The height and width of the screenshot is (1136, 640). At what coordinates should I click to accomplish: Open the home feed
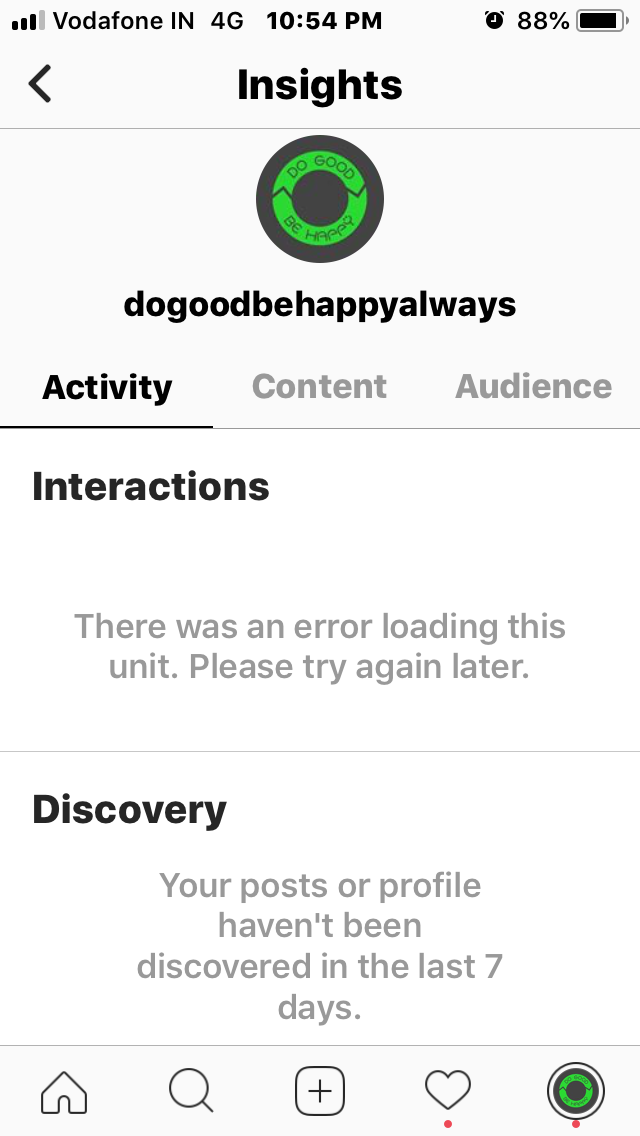pos(64,1091)
